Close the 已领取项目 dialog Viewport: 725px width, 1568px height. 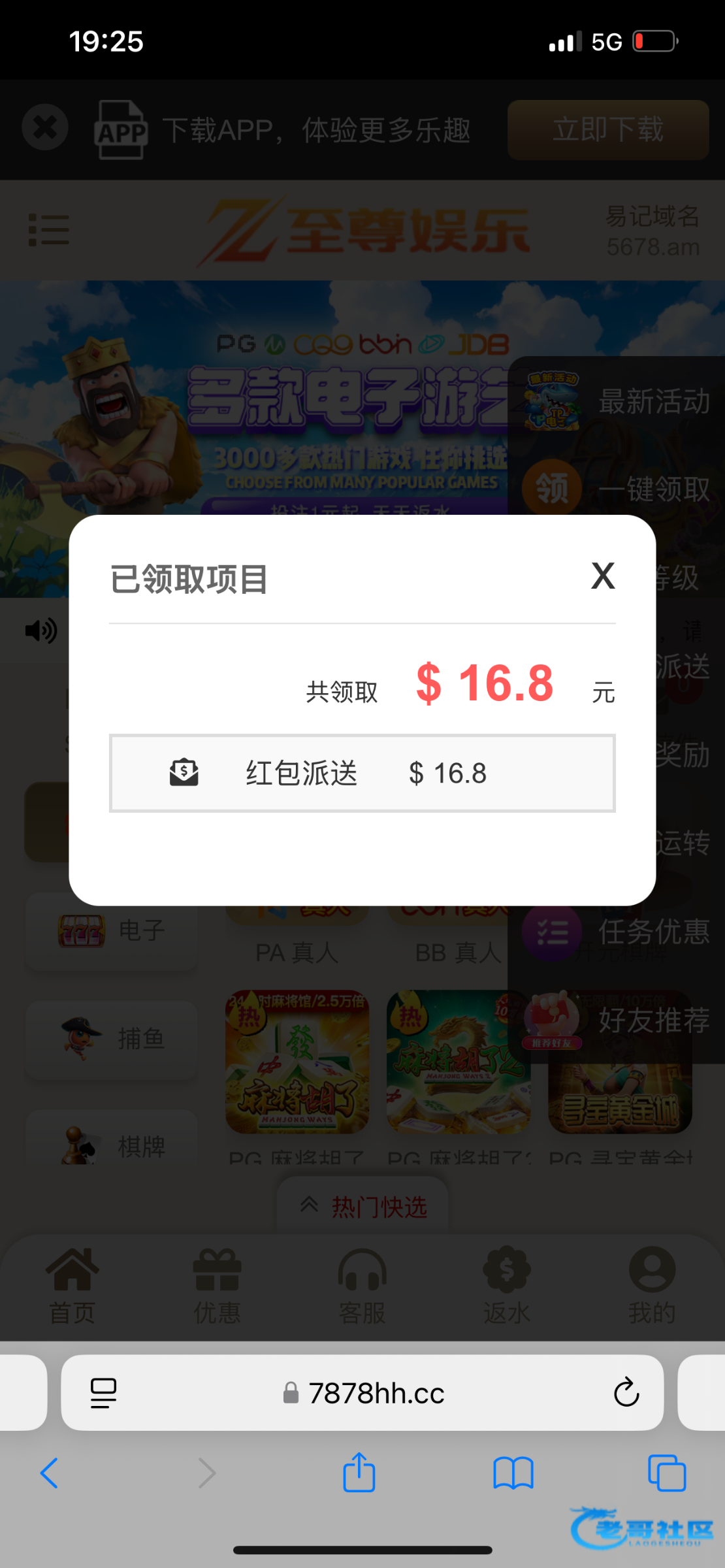point(603,576)
